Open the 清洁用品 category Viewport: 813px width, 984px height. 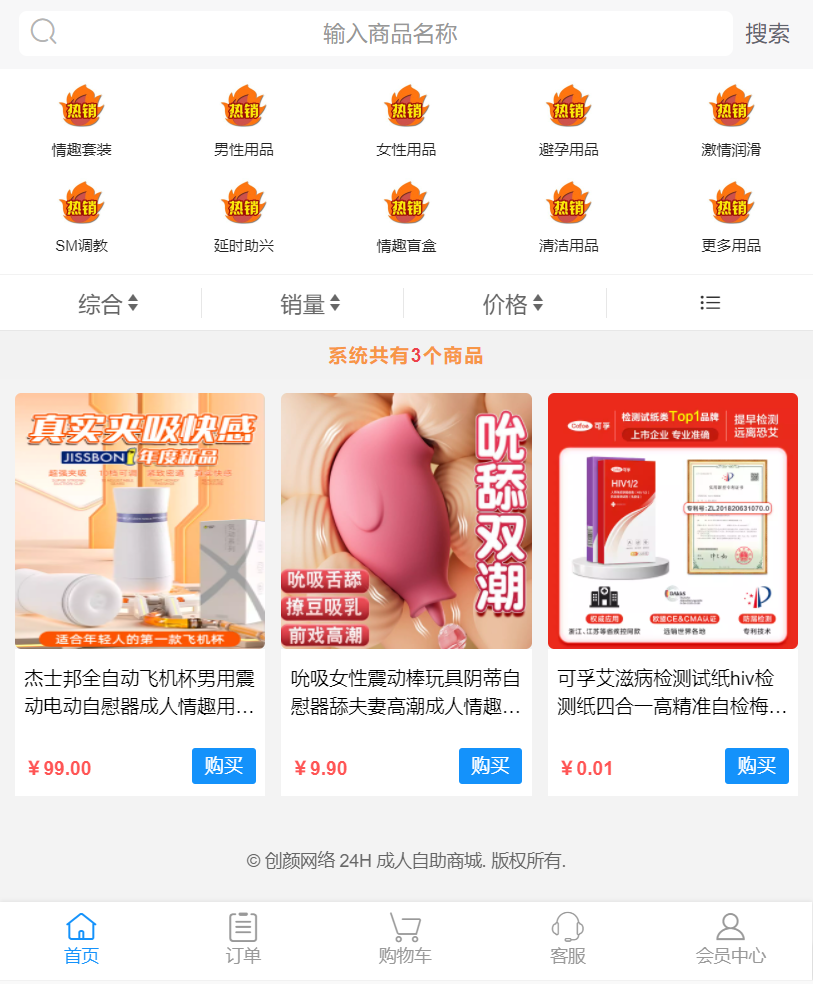point(568,218)
